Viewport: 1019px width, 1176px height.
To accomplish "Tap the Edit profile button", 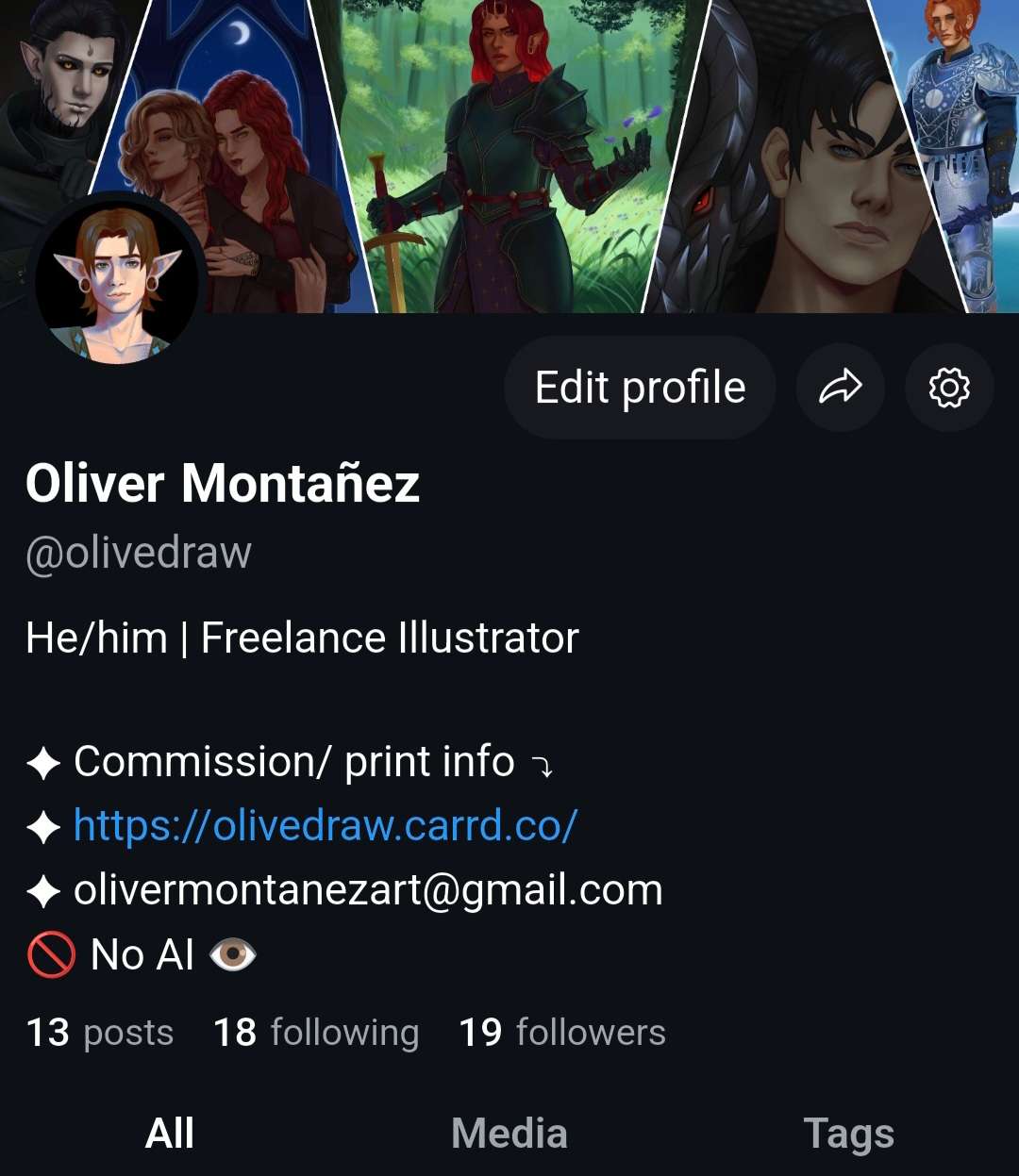I will [640, 388].
